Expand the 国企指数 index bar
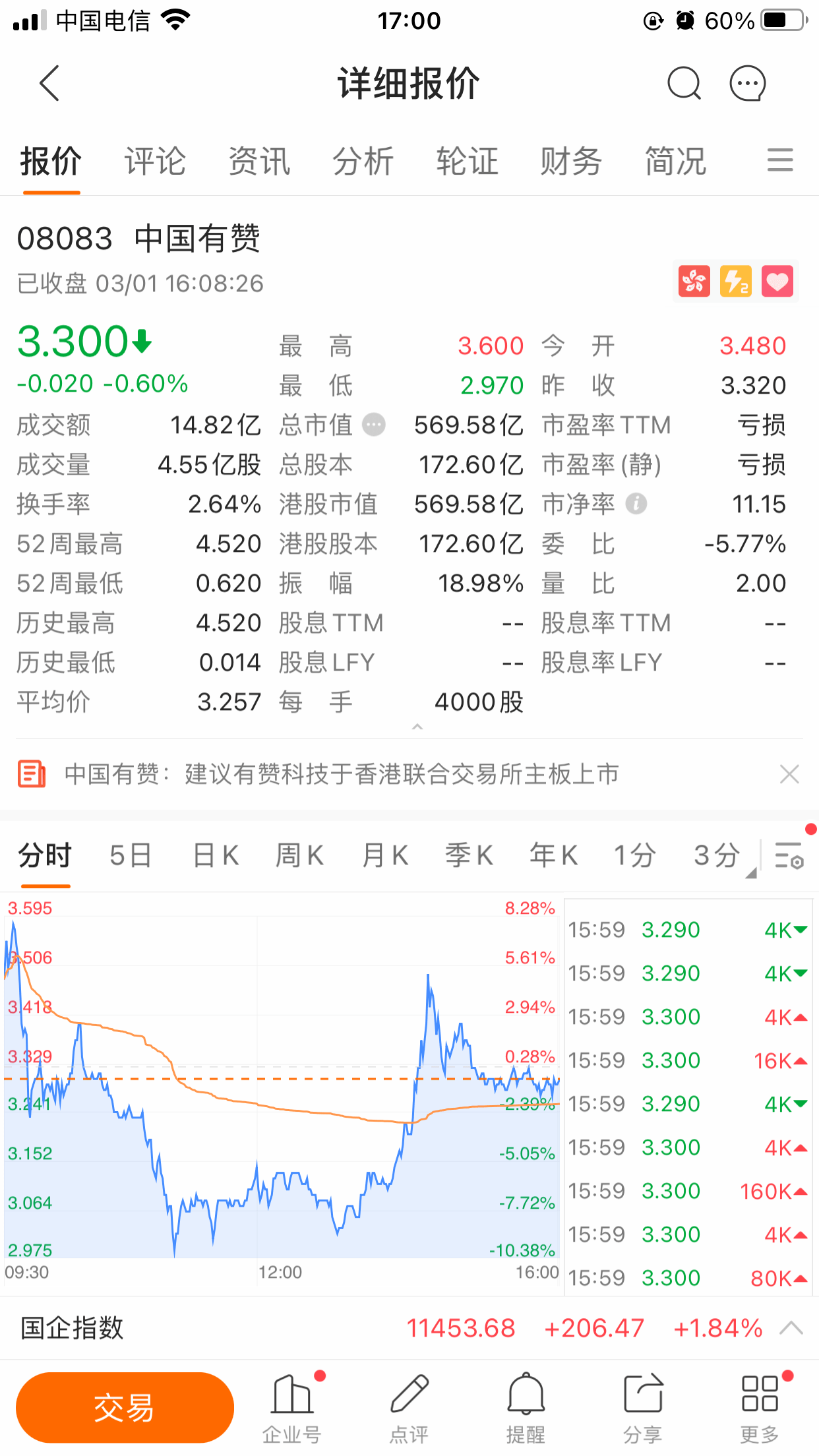This screenshot has width=819, height=1456. (x=791, y=1327)
